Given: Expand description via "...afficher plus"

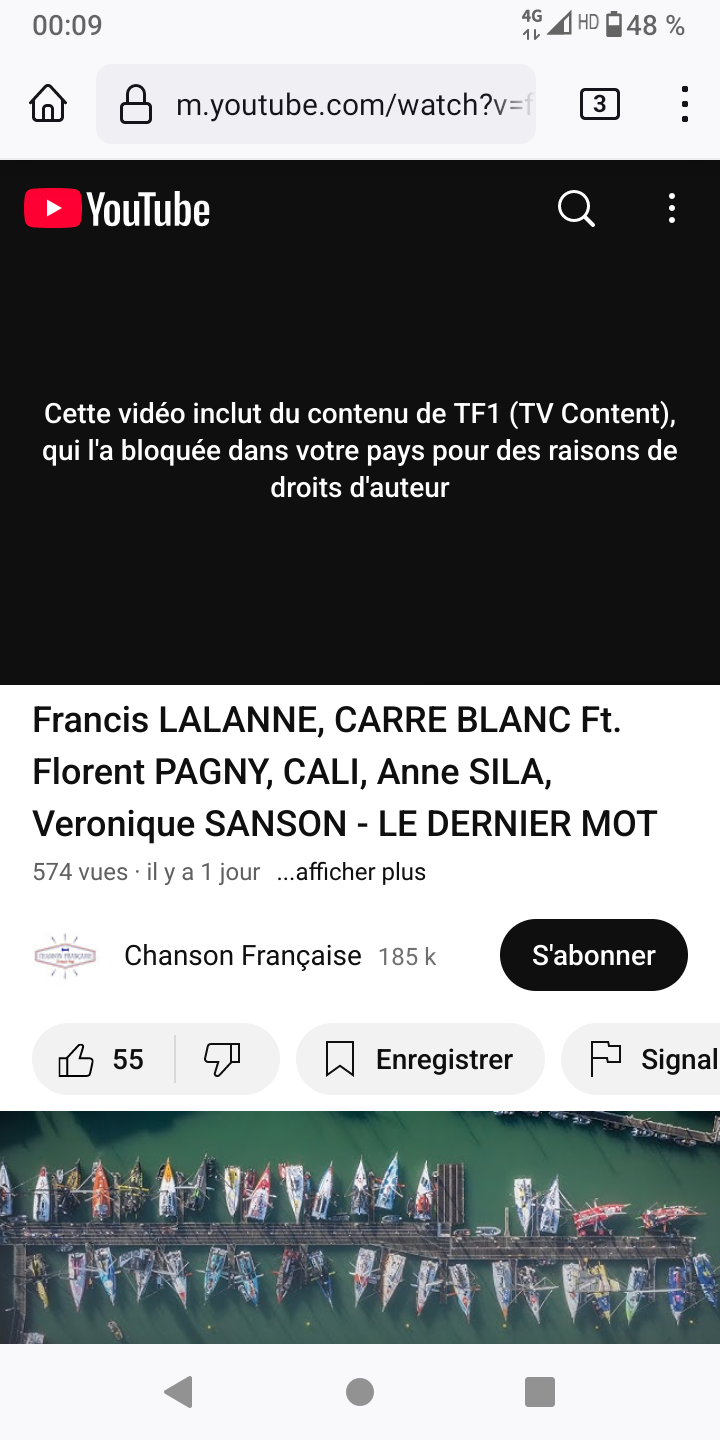Looking at the screenshot, I should [351, 872].
